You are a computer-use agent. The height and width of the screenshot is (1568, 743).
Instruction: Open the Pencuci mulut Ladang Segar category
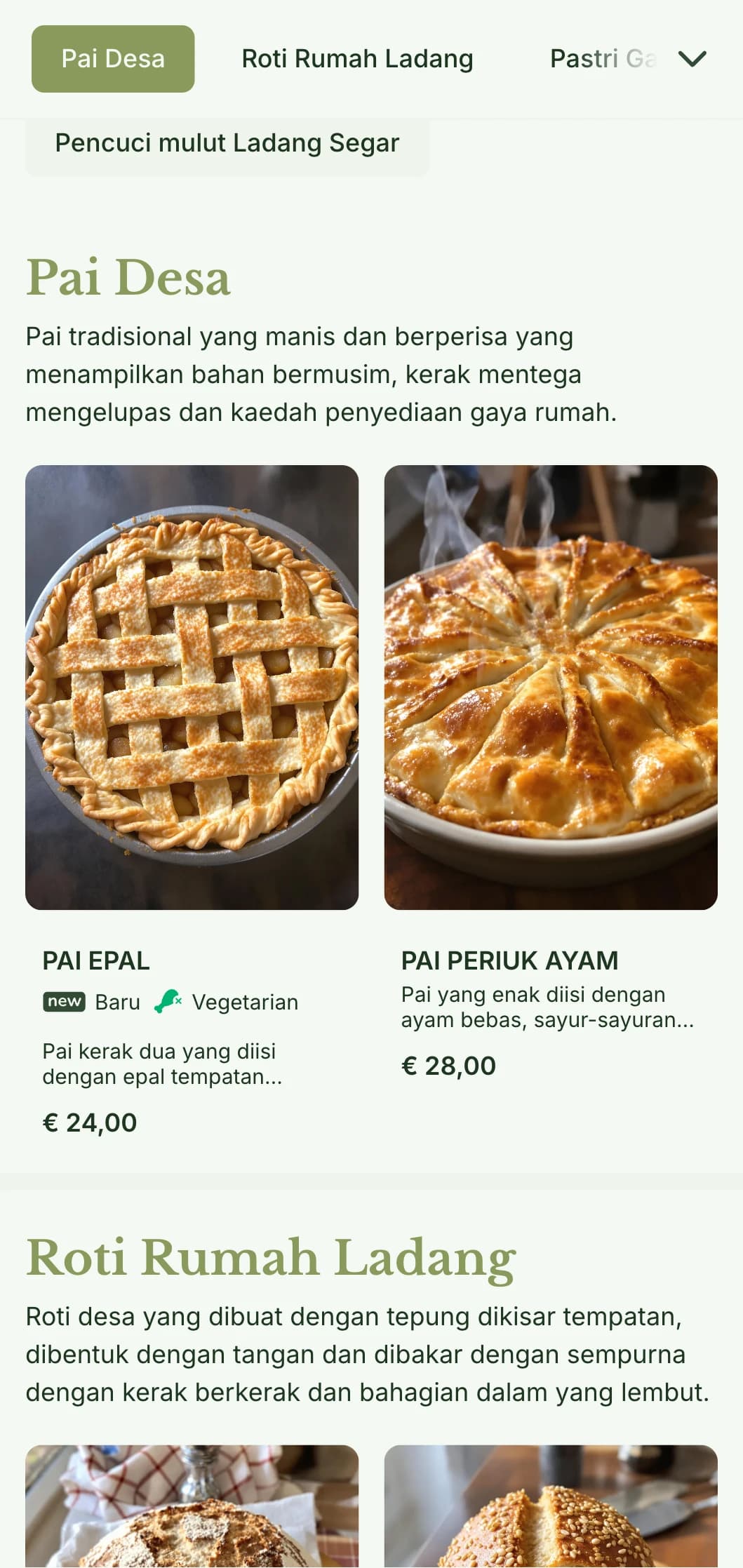click(227, 142)
